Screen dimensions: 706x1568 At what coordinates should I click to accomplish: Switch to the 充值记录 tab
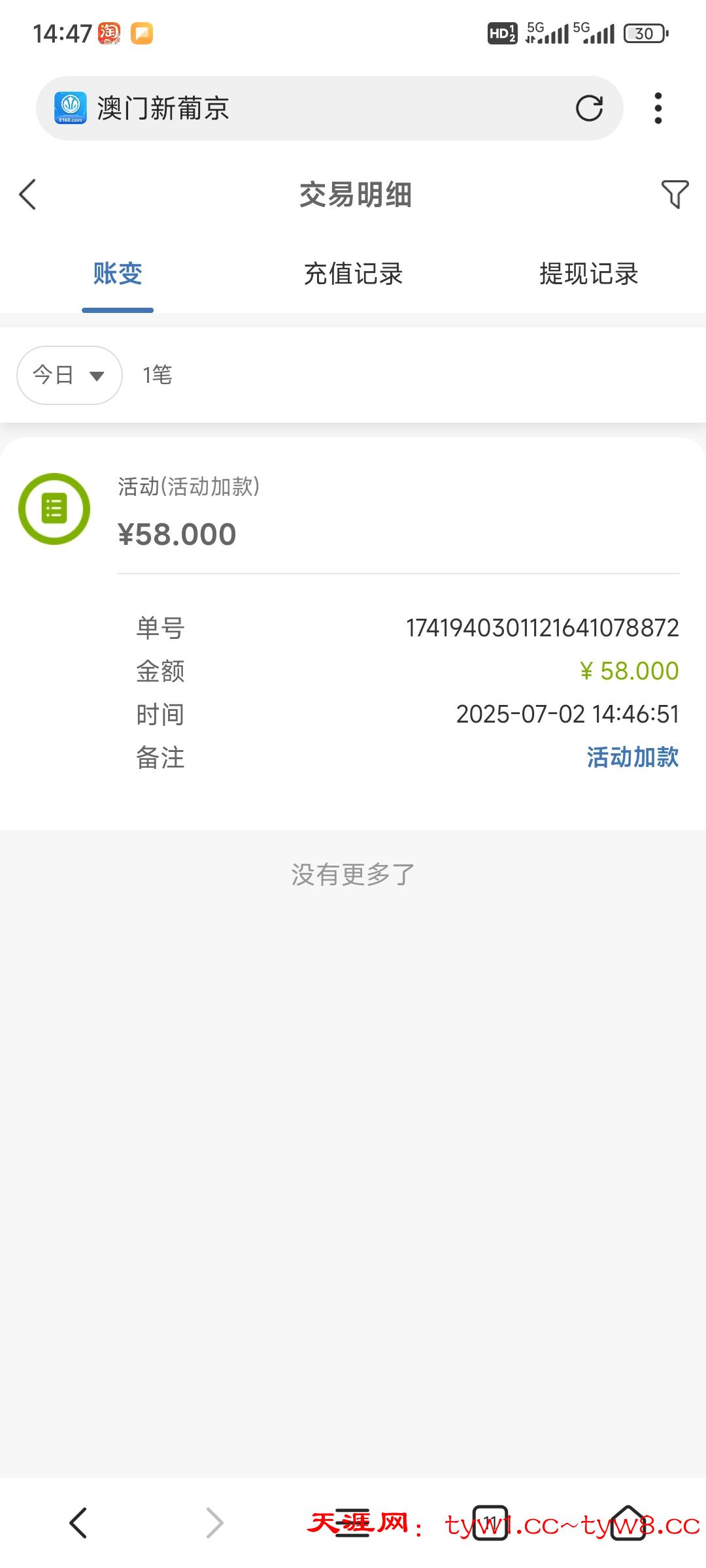pos(353,274)
